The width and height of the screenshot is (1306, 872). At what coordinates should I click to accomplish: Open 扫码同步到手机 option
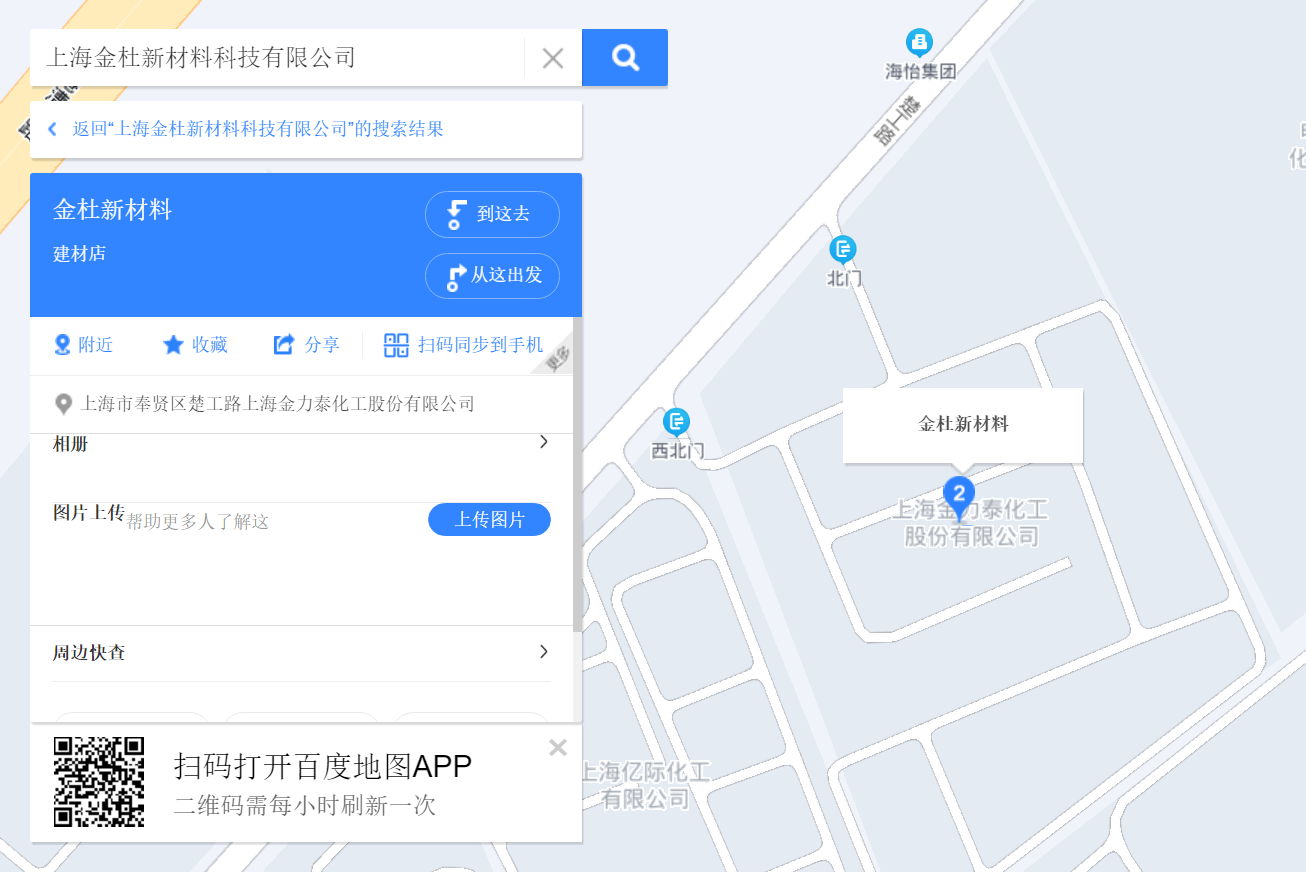464,345
